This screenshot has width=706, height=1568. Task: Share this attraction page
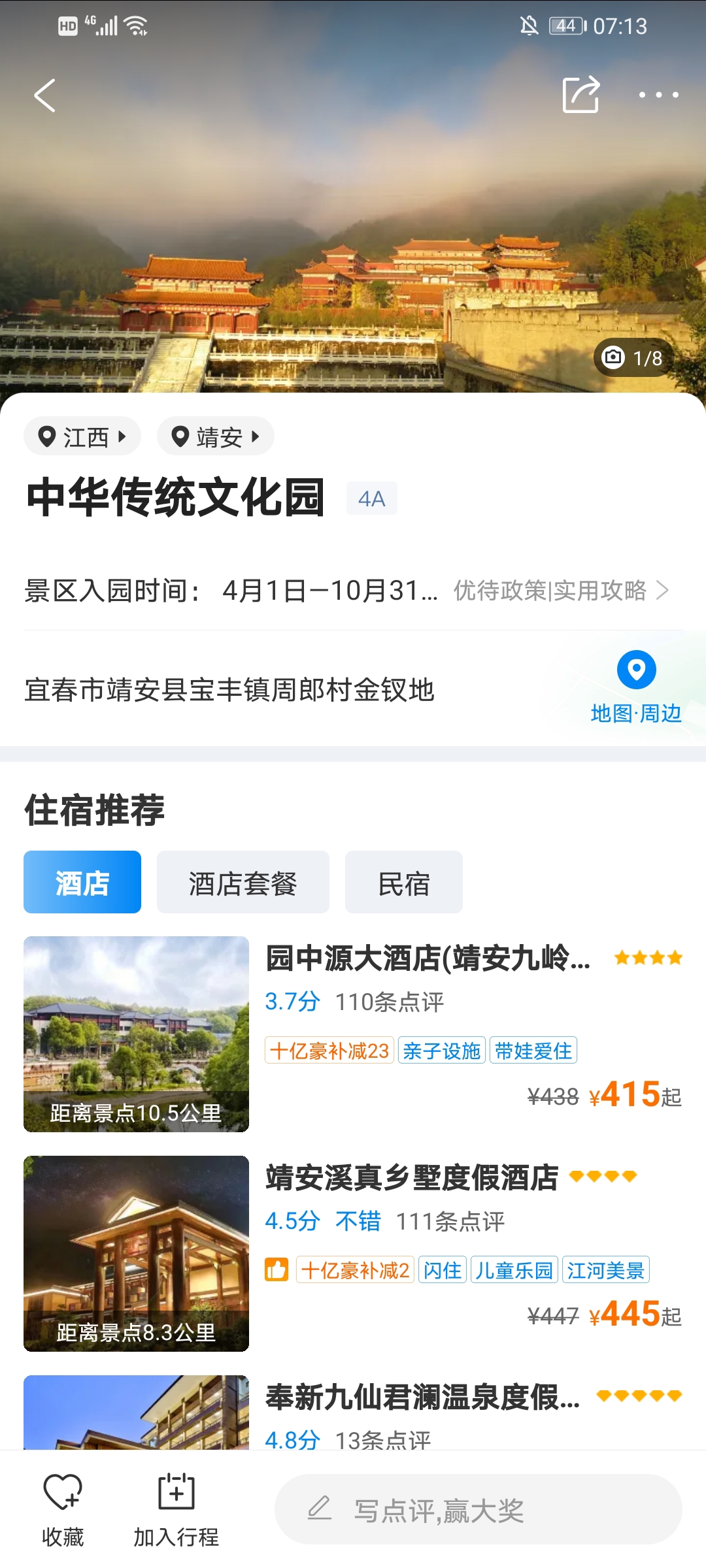pyautogui.click(x=580, y=95)
